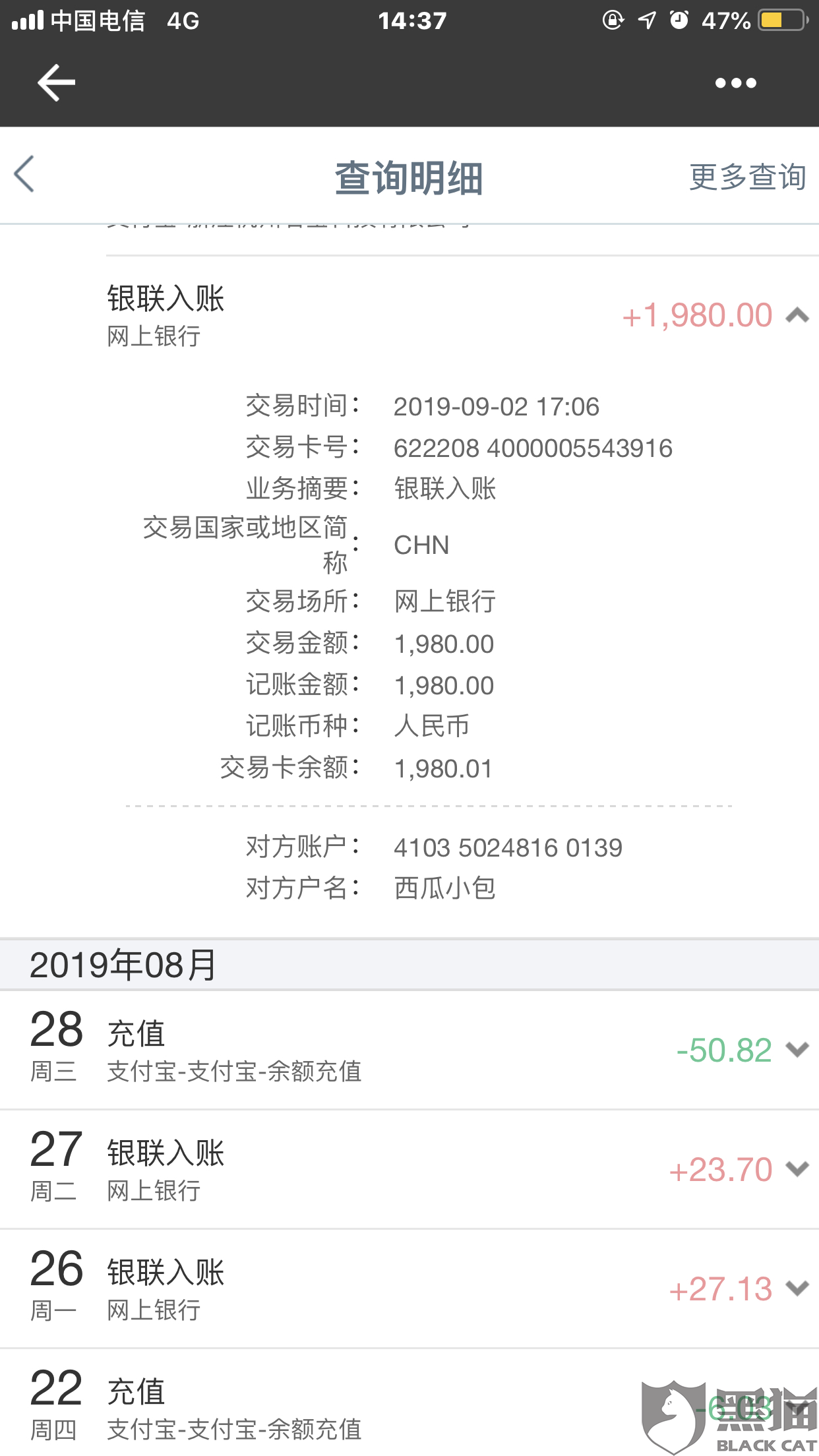
Task: Expand the +27.13 银联入账 transaction on the 26th
Action: (797, 1288)
